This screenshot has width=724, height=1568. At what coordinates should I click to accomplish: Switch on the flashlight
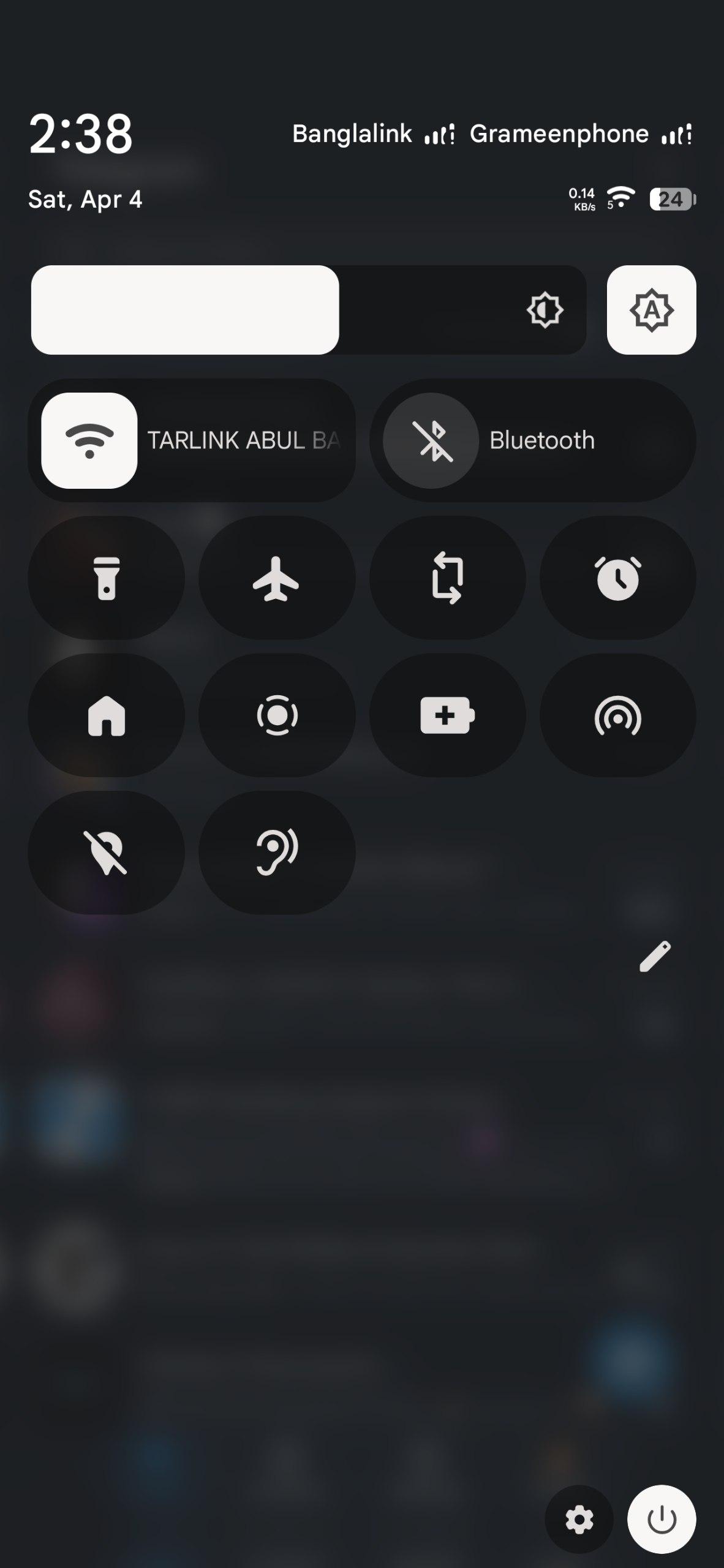click(107, 578)
